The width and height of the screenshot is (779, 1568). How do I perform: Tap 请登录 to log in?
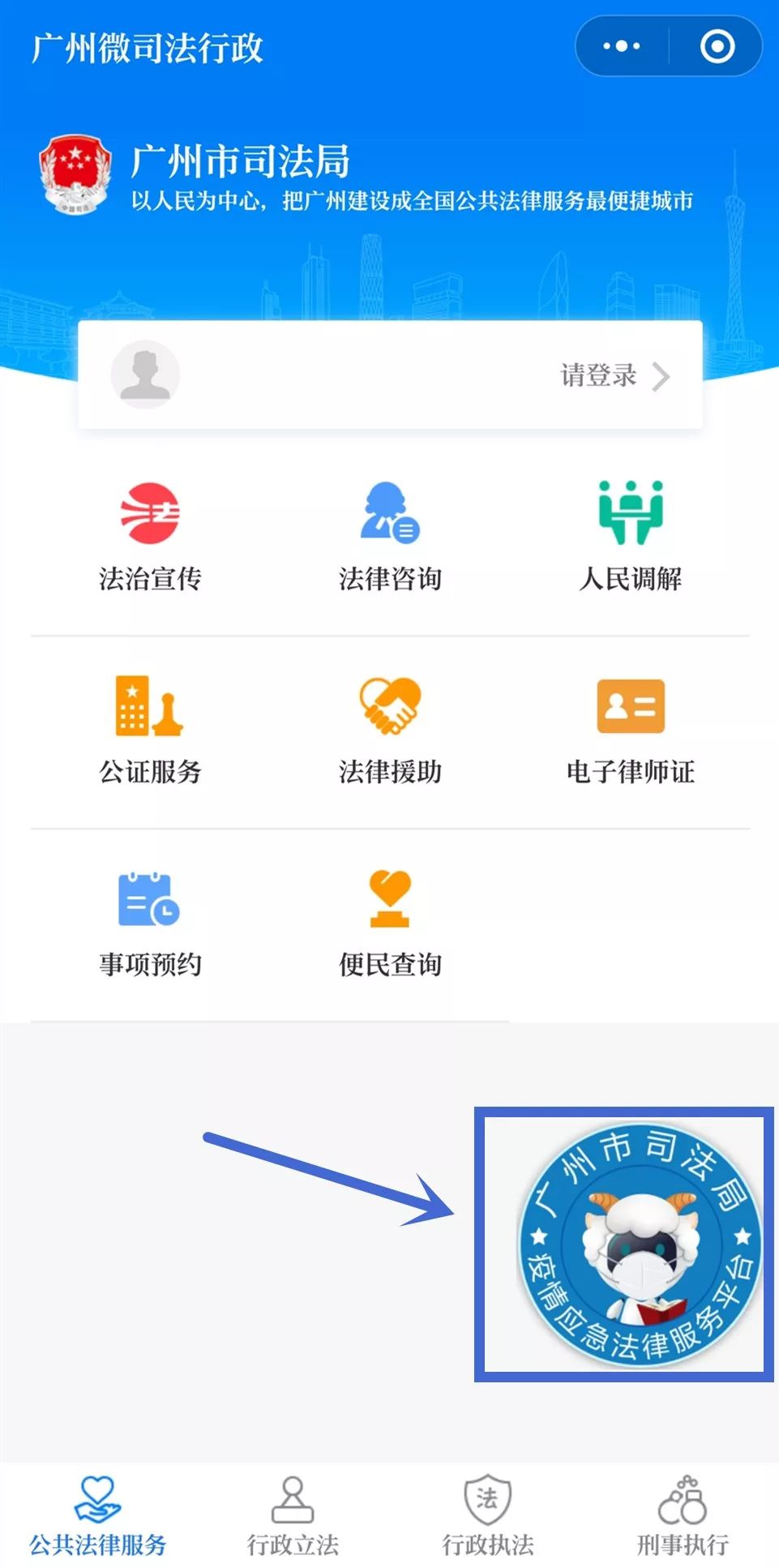pos(614,375)
